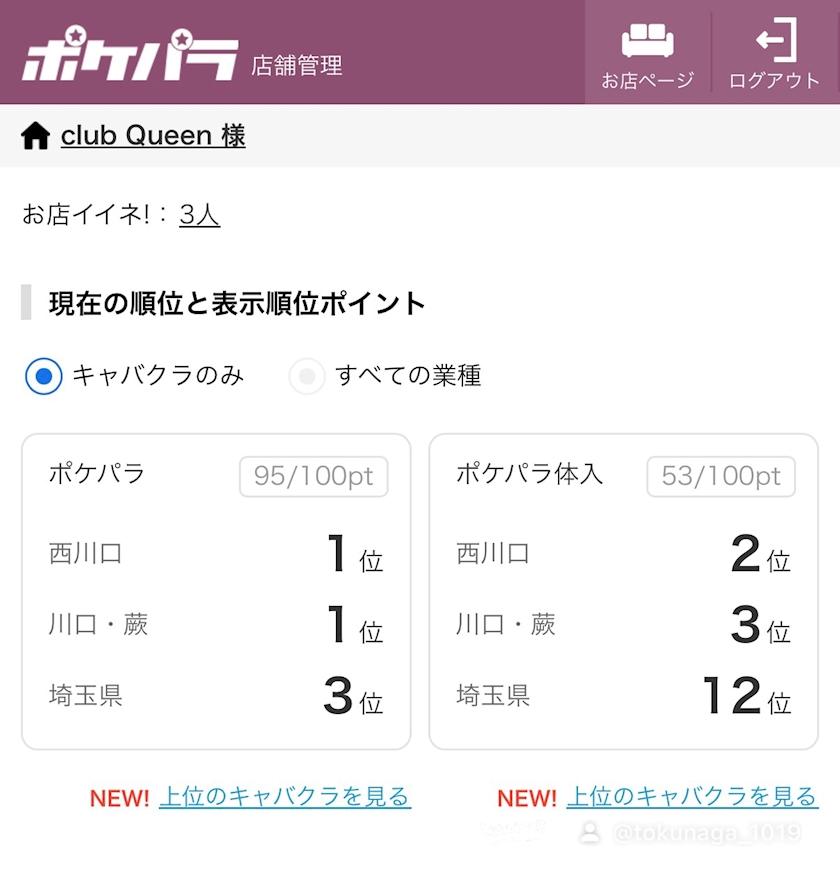Open the お店ページ shop page
Image resolution: width=840 pixels, height=876 pixels.
pos(647,54)
